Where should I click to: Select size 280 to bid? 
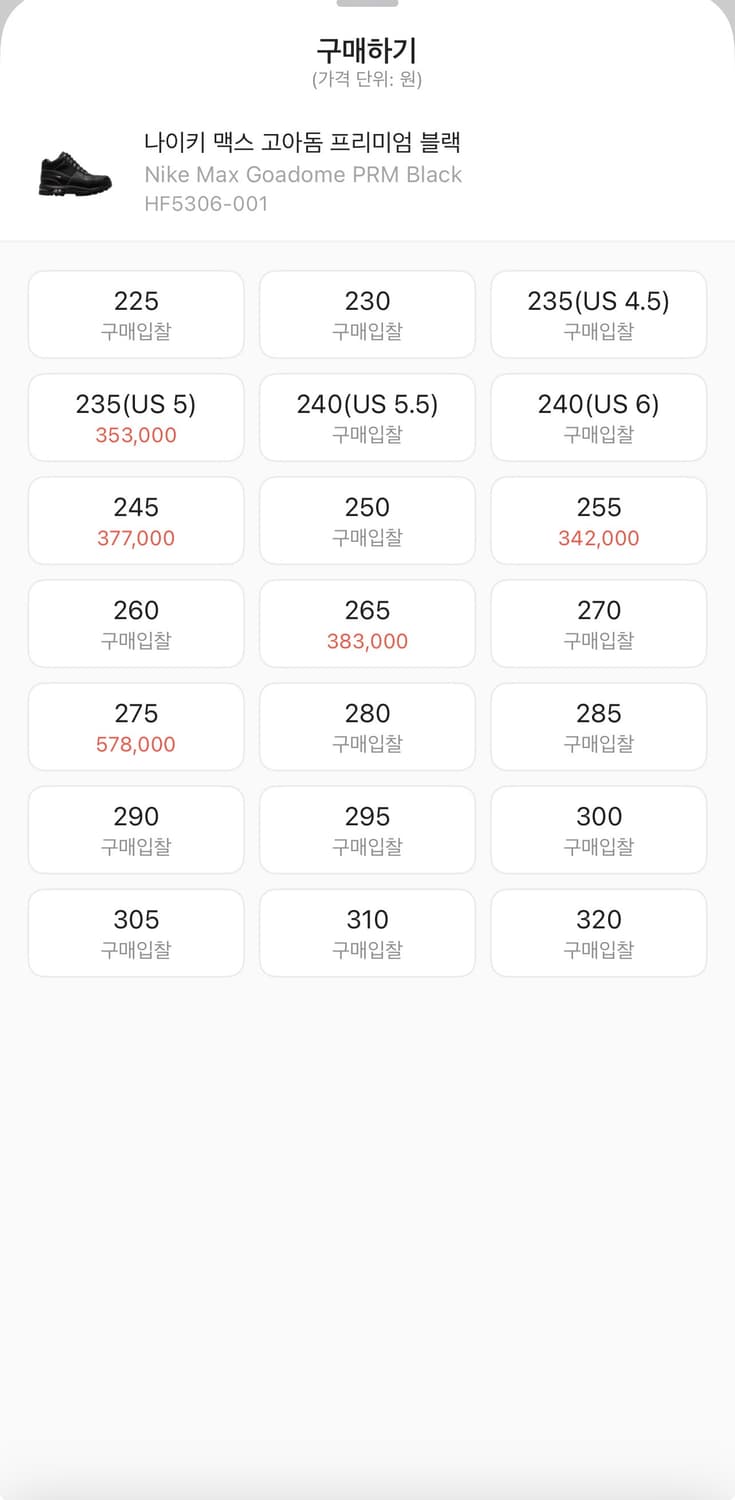367,726
